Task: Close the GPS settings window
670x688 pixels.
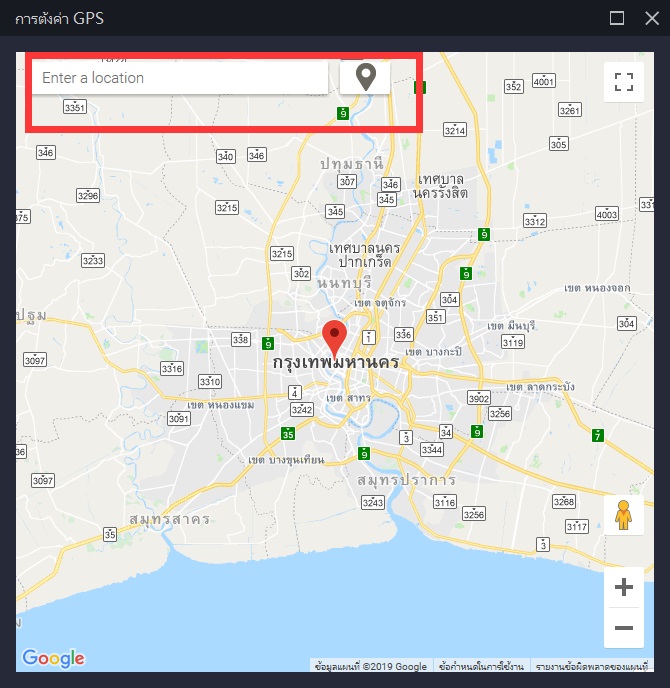Action: (x=652, y=18)
